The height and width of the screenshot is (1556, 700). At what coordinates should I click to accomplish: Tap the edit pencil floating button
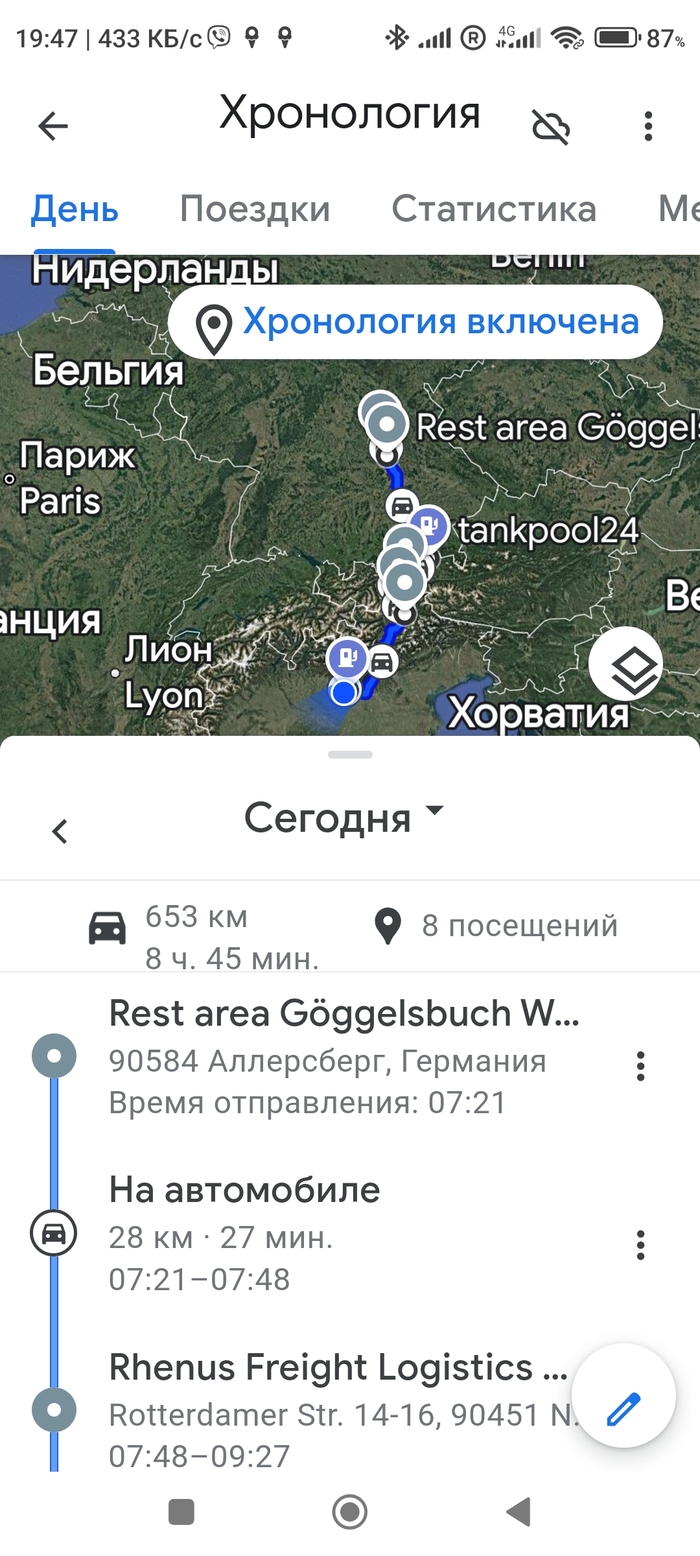click(x=623, y=1410)
